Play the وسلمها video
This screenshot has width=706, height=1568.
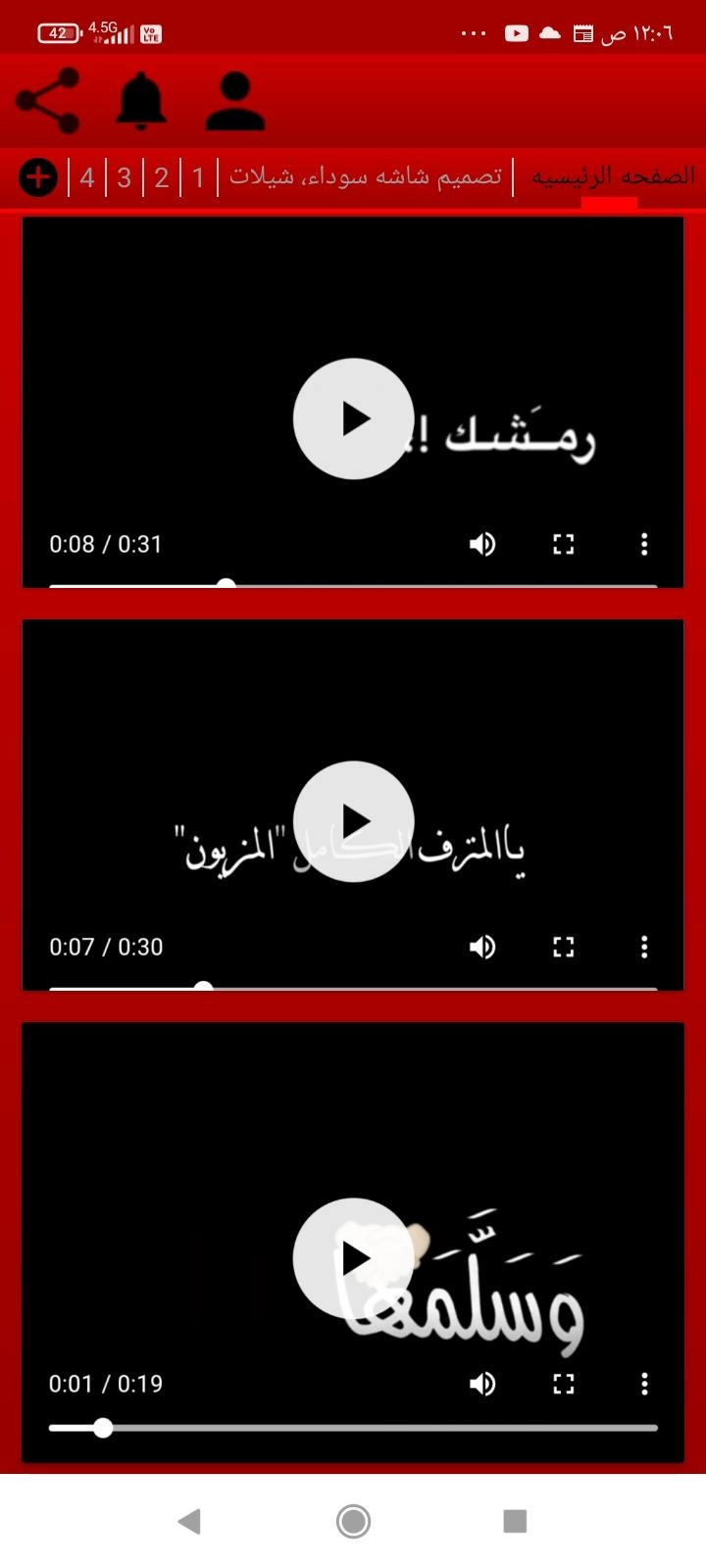pyautogui.click(x=353, y=1258)
